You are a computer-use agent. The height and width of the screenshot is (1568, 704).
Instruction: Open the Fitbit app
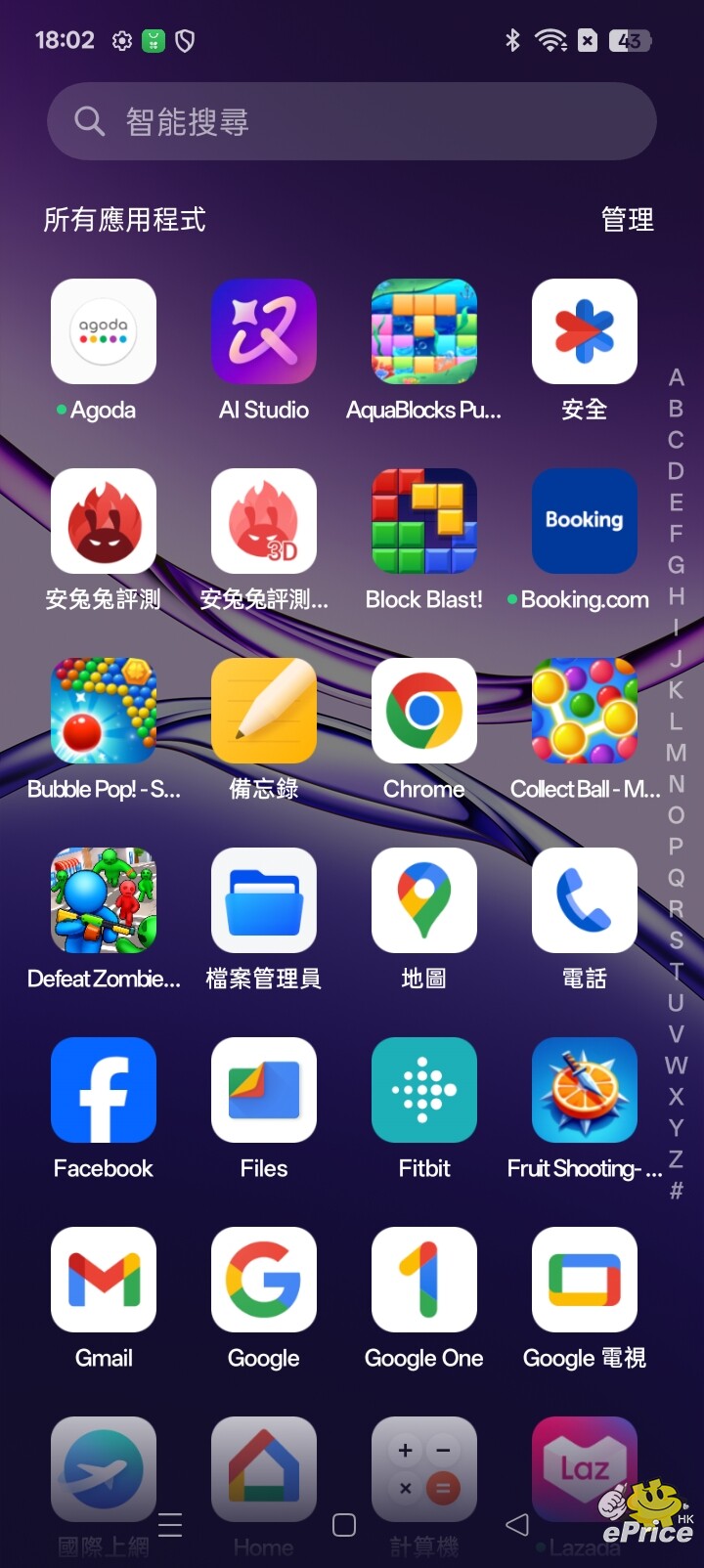(x=424, y=1091)
